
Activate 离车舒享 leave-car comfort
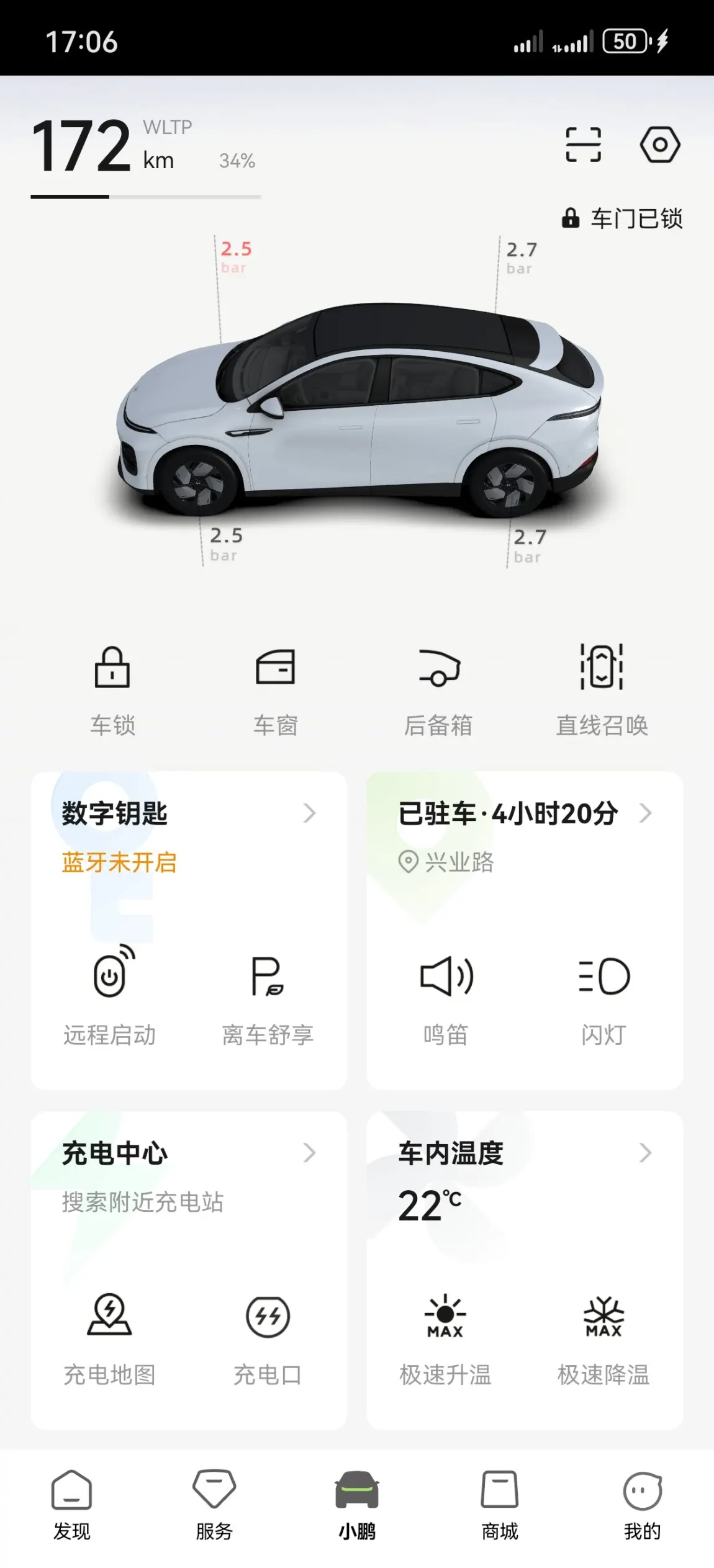pyautogui.click(x=268, y=998)
